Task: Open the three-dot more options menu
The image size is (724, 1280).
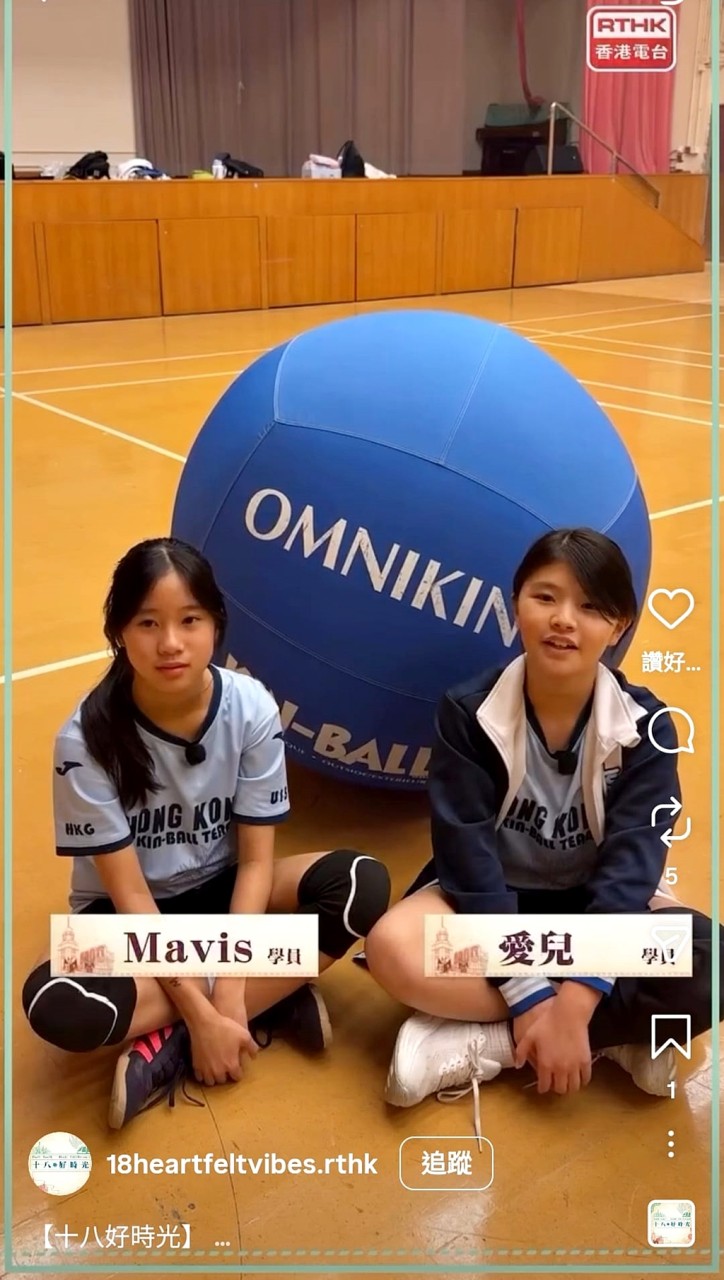Action: click(x=671, y=1144)
